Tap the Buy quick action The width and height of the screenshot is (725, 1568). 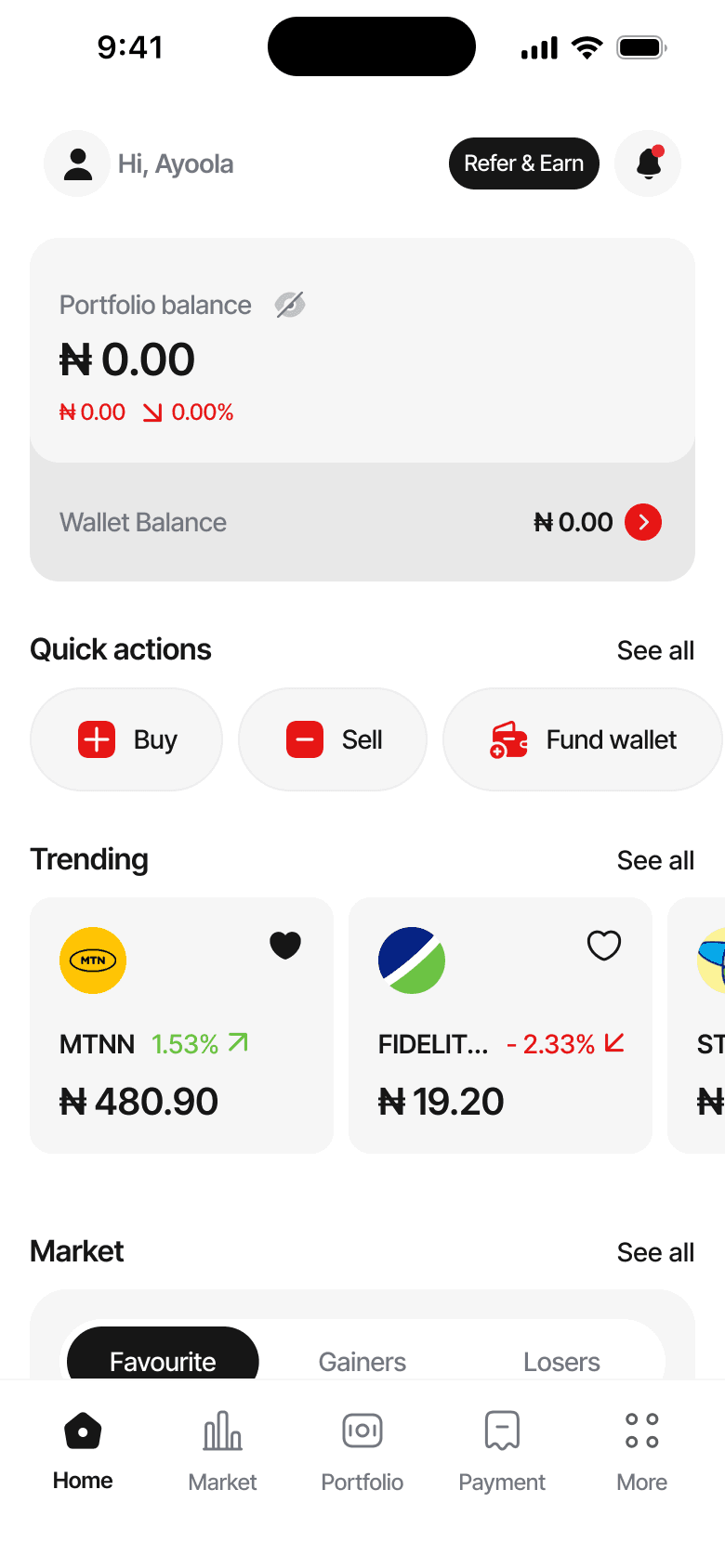(x=126, y=739)
